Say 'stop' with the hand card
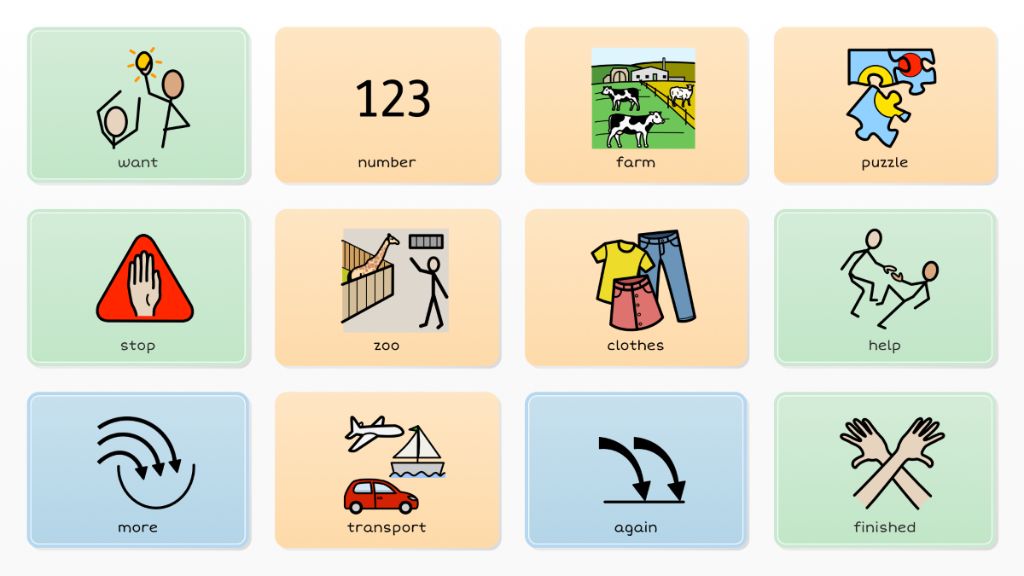The image size is (1024, 576). pyautogui.click(x=138, y=288)
